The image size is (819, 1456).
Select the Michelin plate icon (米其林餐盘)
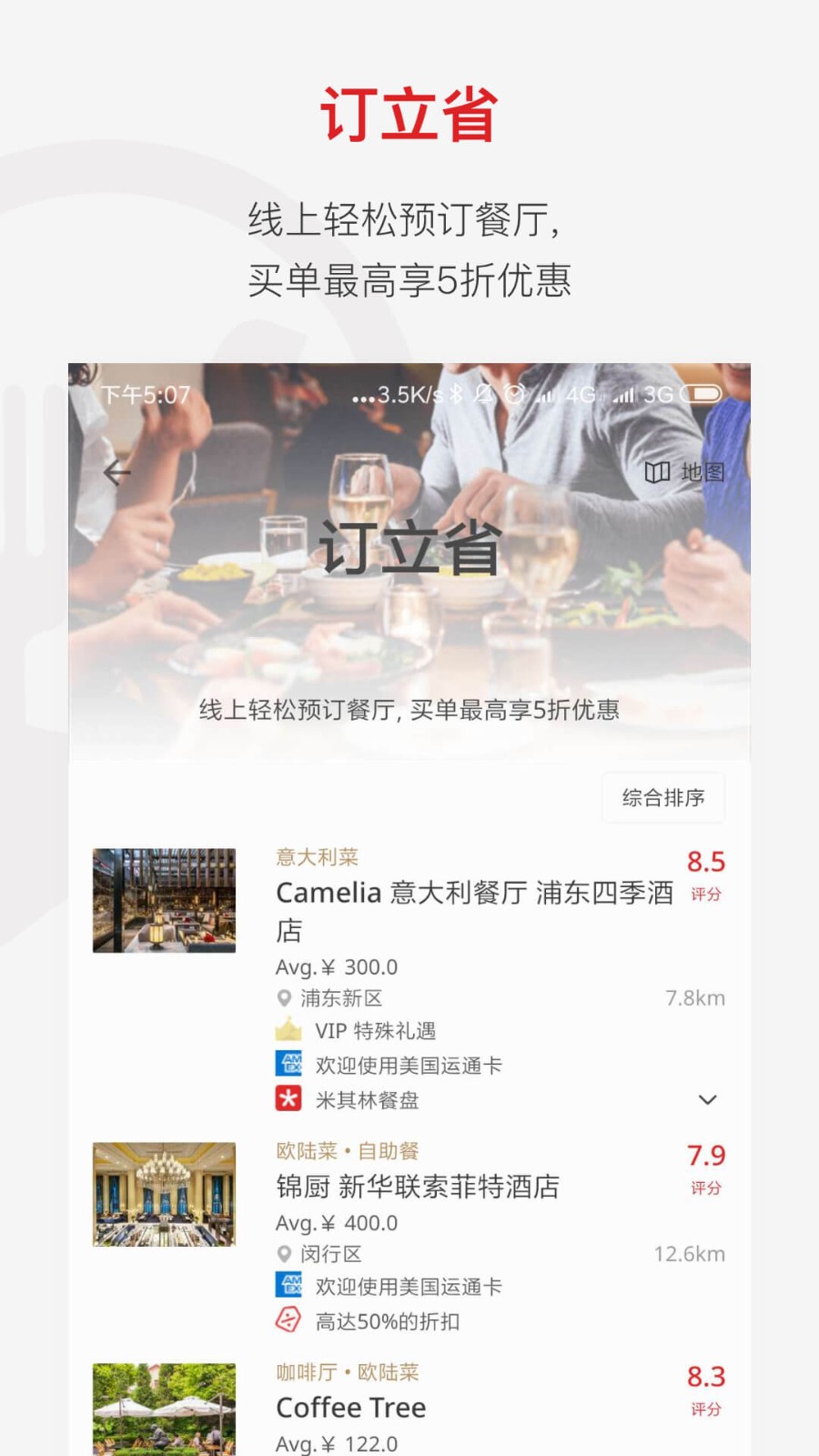click(287, 1100)
